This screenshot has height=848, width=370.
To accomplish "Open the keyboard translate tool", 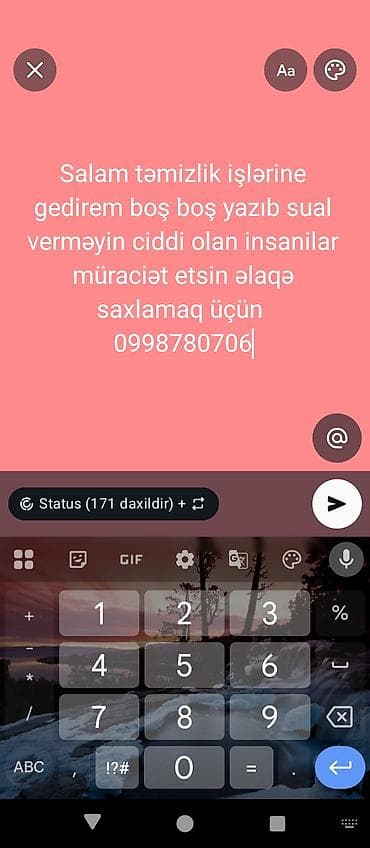I will 238,559.
